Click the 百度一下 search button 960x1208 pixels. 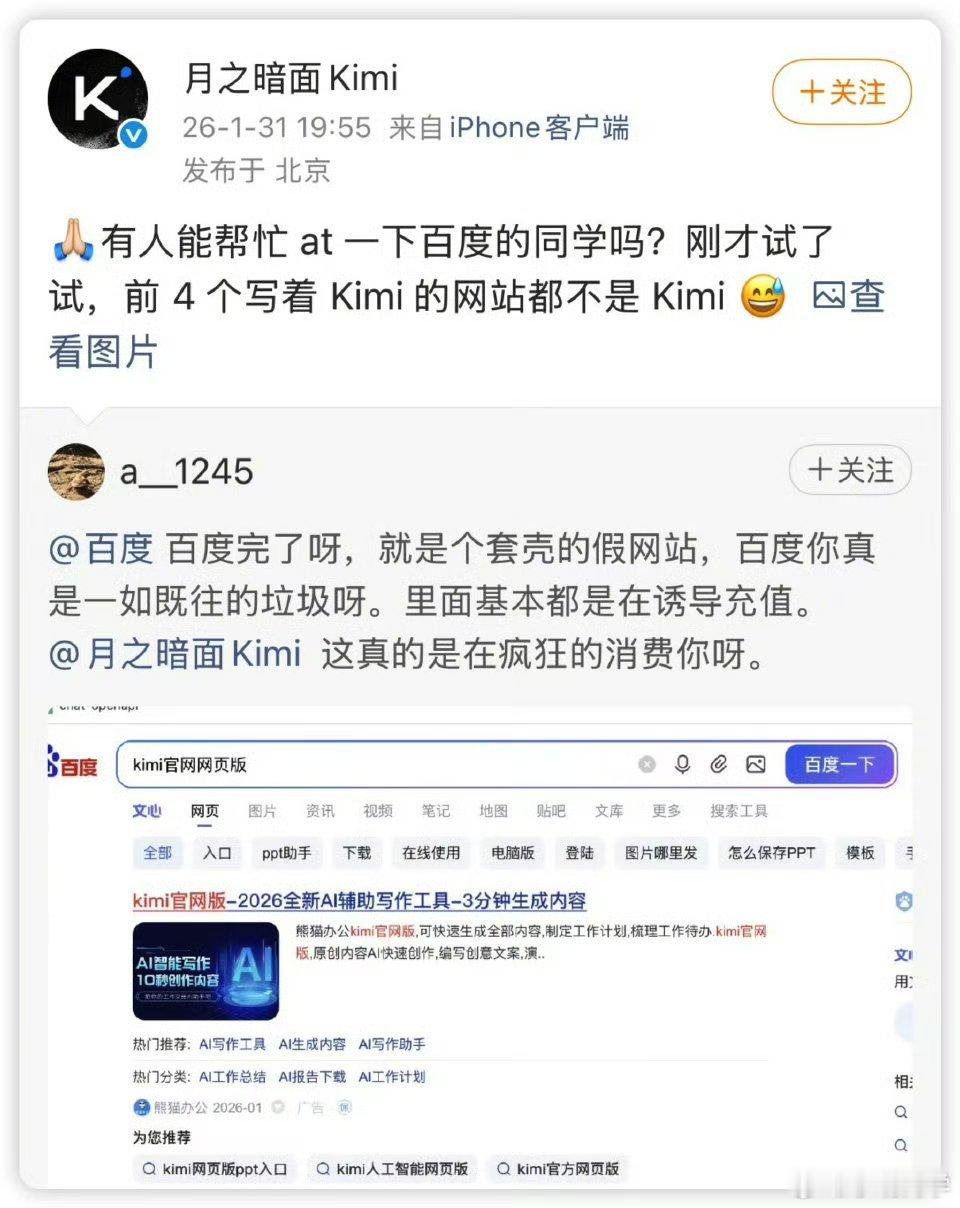(x=840, y=765)
